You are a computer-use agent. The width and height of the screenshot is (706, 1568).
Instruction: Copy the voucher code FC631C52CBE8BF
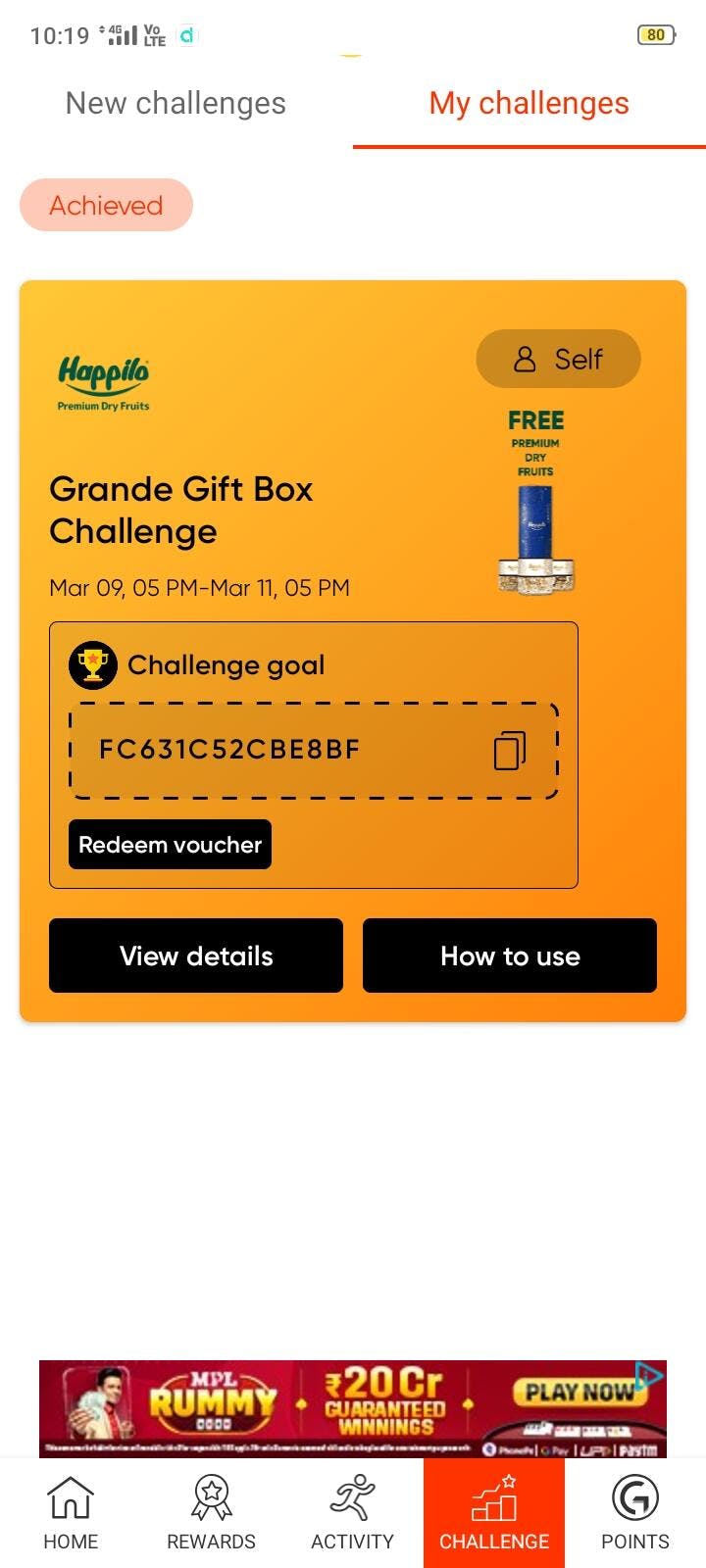coord(509,751)
